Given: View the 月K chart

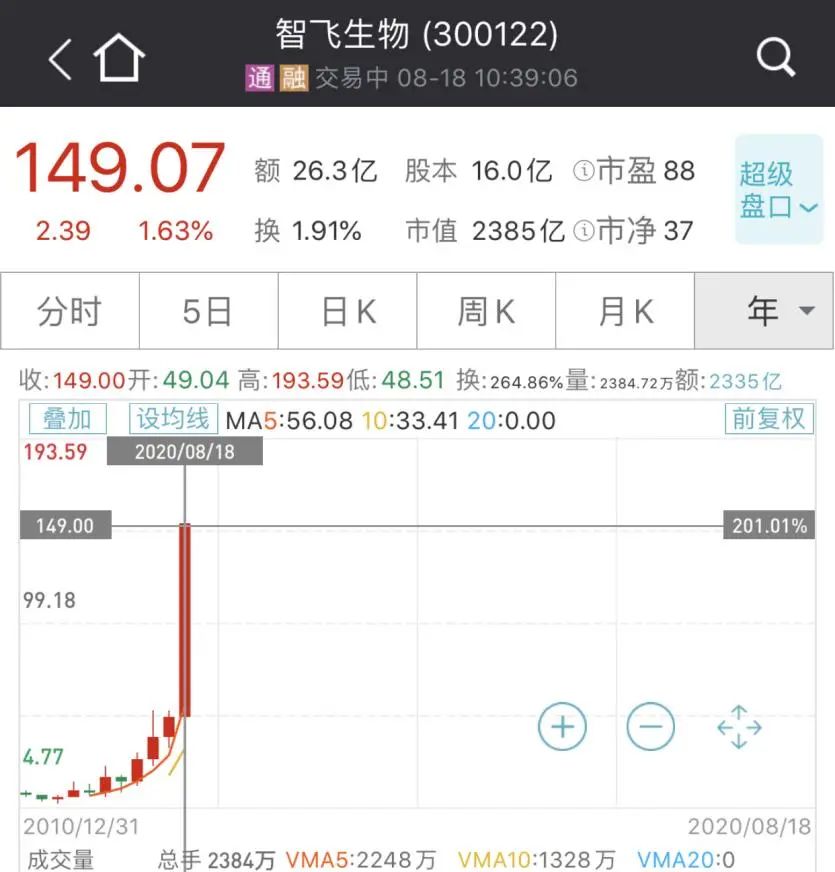Looking at the screenshot, I should point(625,311).
